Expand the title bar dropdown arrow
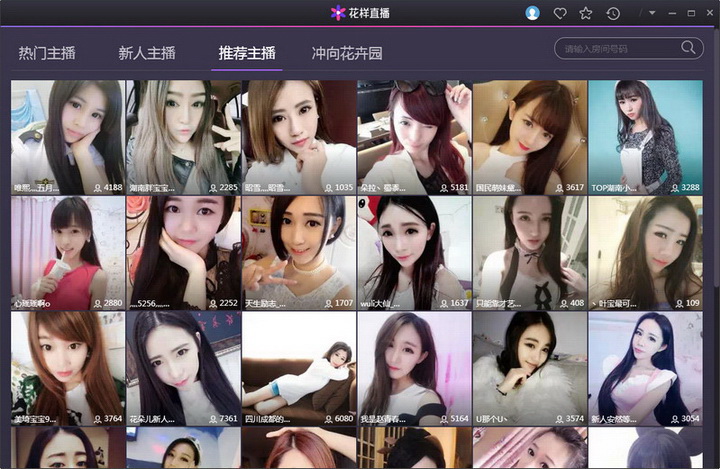This screenshot has height=469, width=720. 652,13
